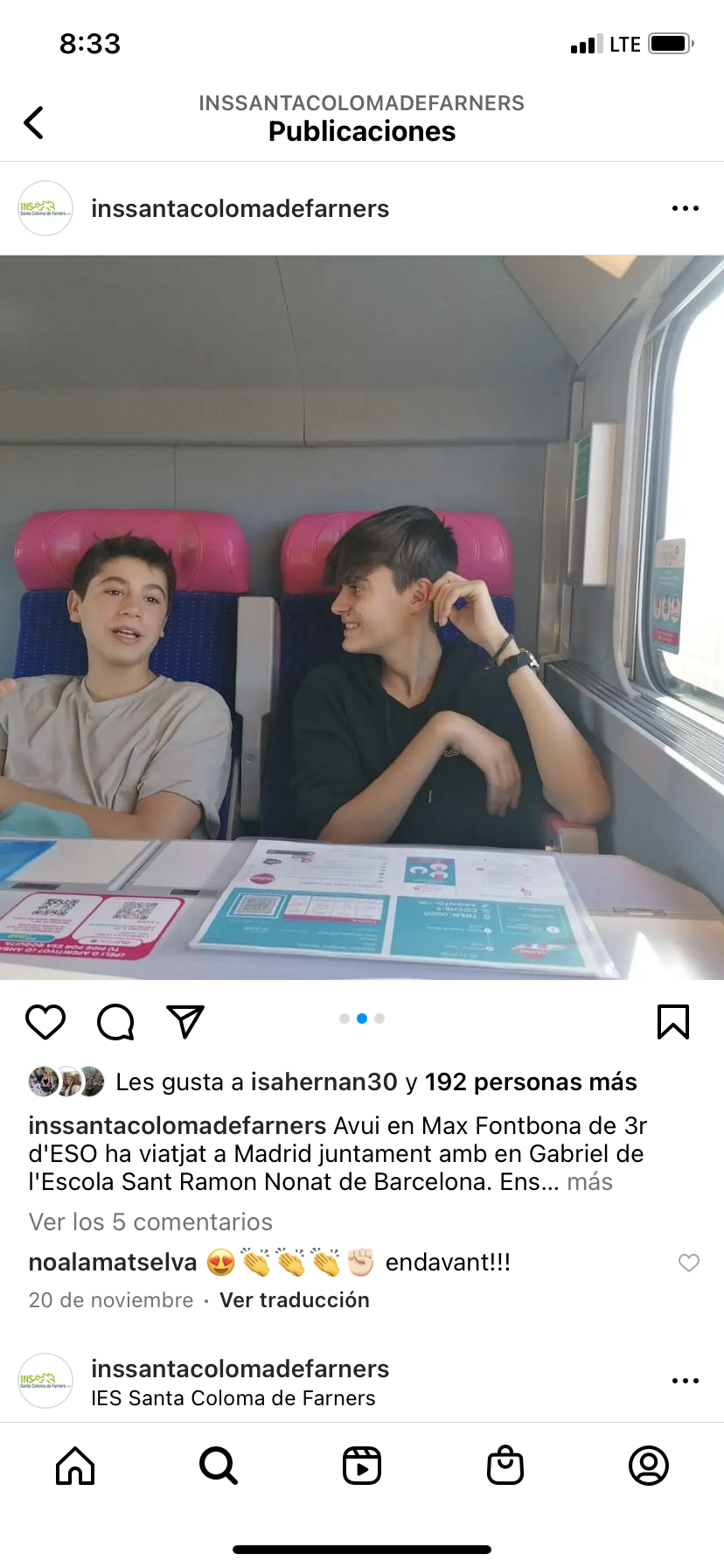This screenshot has width=724, height=1568.
Task: Open the Reels tab
Action: pos(362,1466)
